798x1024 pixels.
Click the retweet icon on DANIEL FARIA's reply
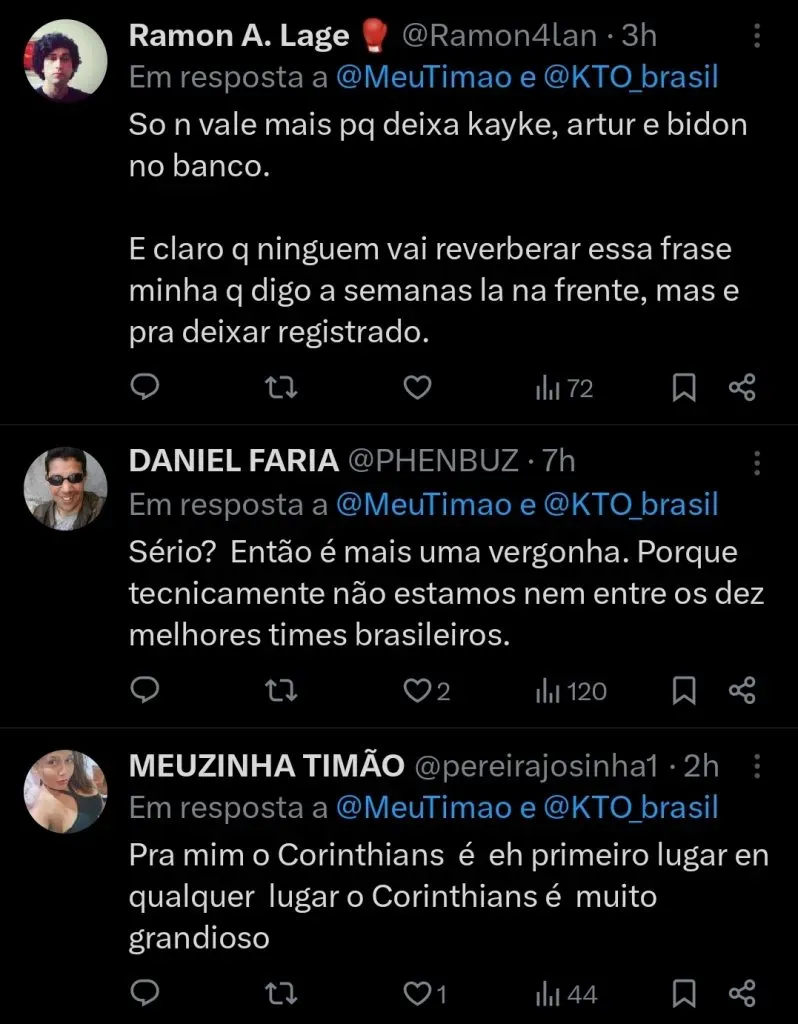pos(282,690)
